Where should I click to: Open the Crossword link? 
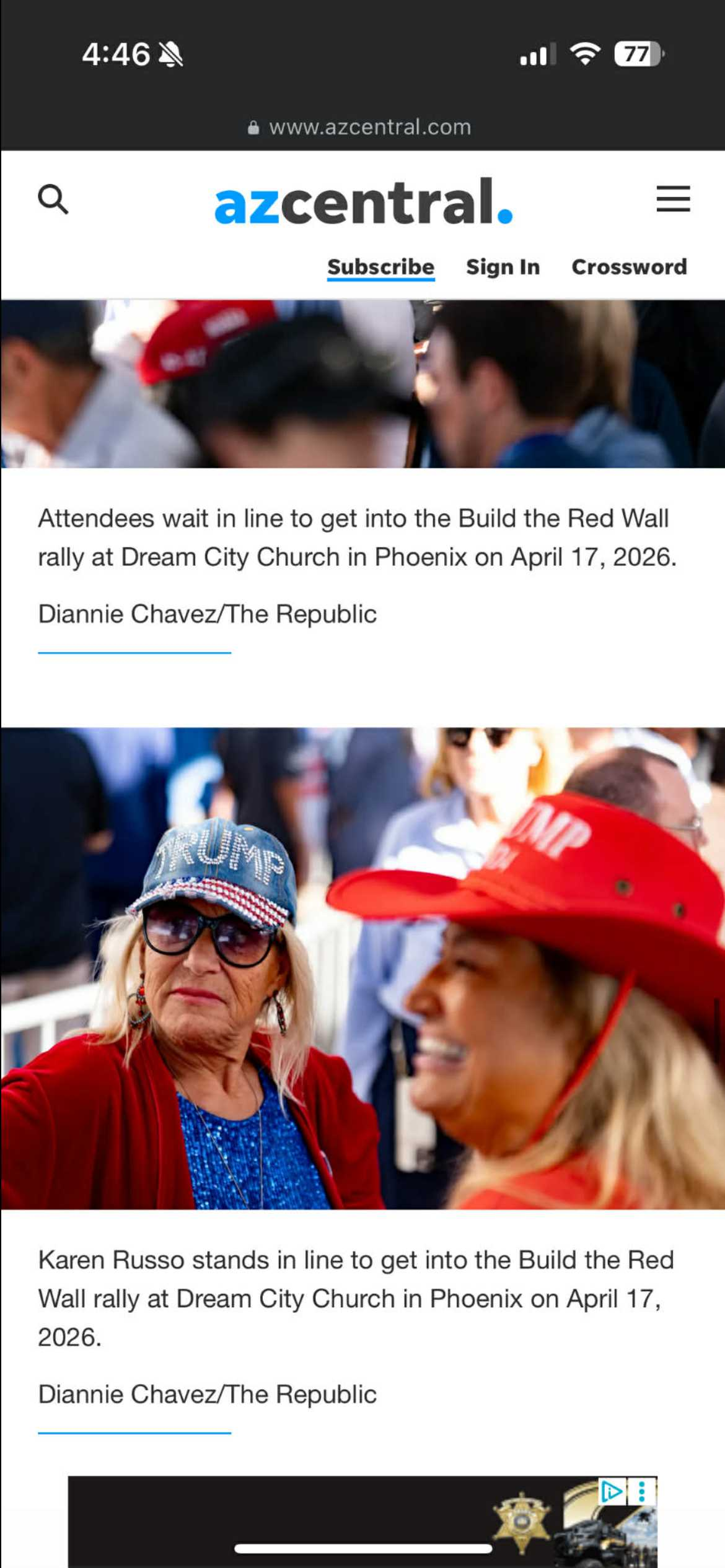[628, 267]
